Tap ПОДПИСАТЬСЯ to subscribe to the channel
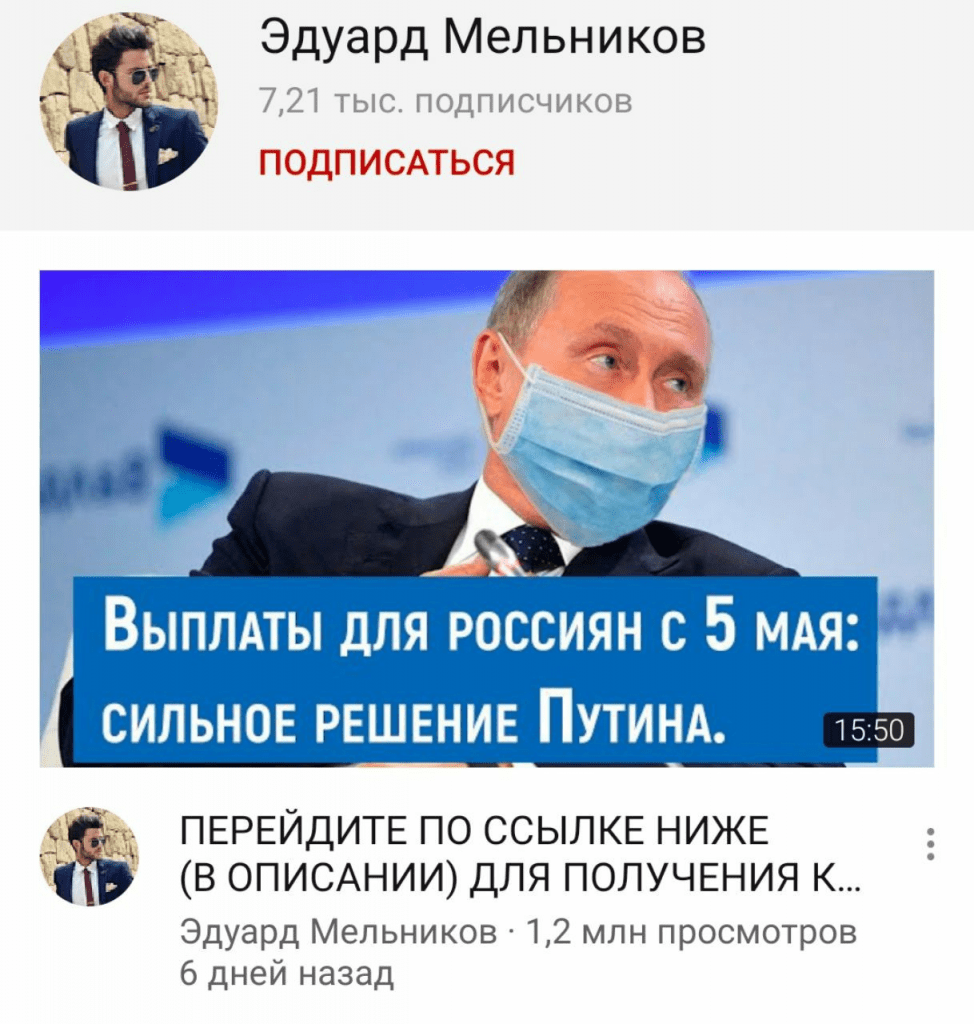974x1024 pixels. (x=387, y=161)
